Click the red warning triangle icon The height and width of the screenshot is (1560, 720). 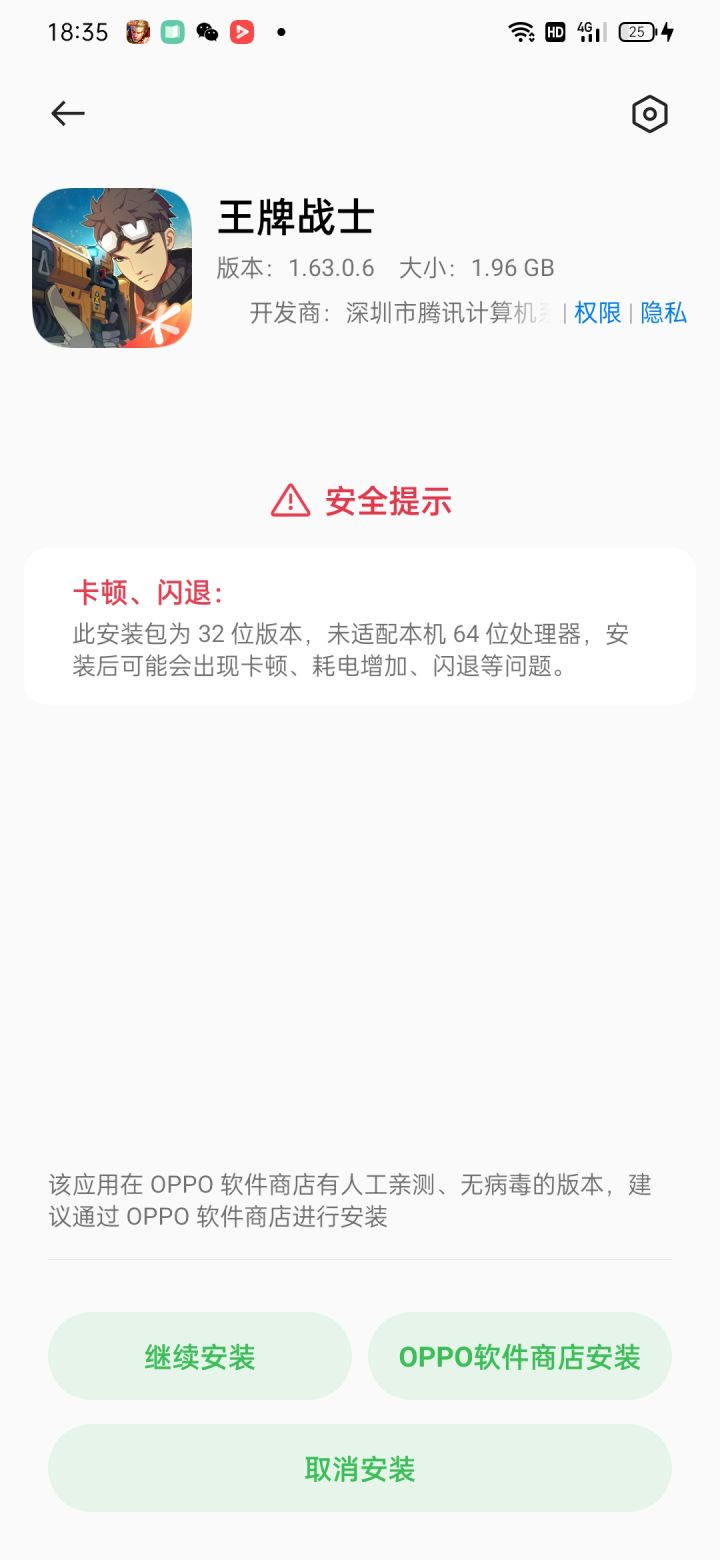[288, 500]
